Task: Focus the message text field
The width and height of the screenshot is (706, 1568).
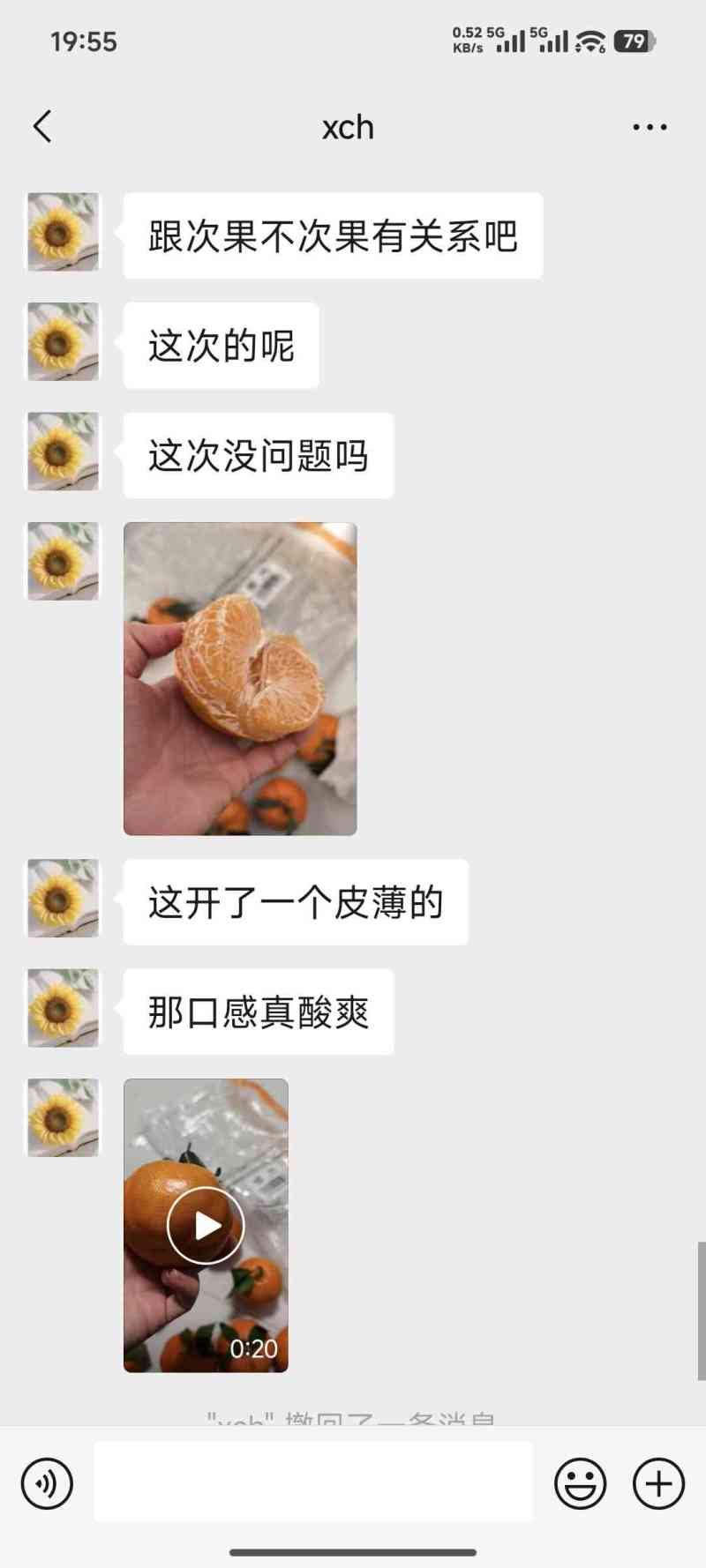Action: pyautogui.click(x=313, y=1482)
